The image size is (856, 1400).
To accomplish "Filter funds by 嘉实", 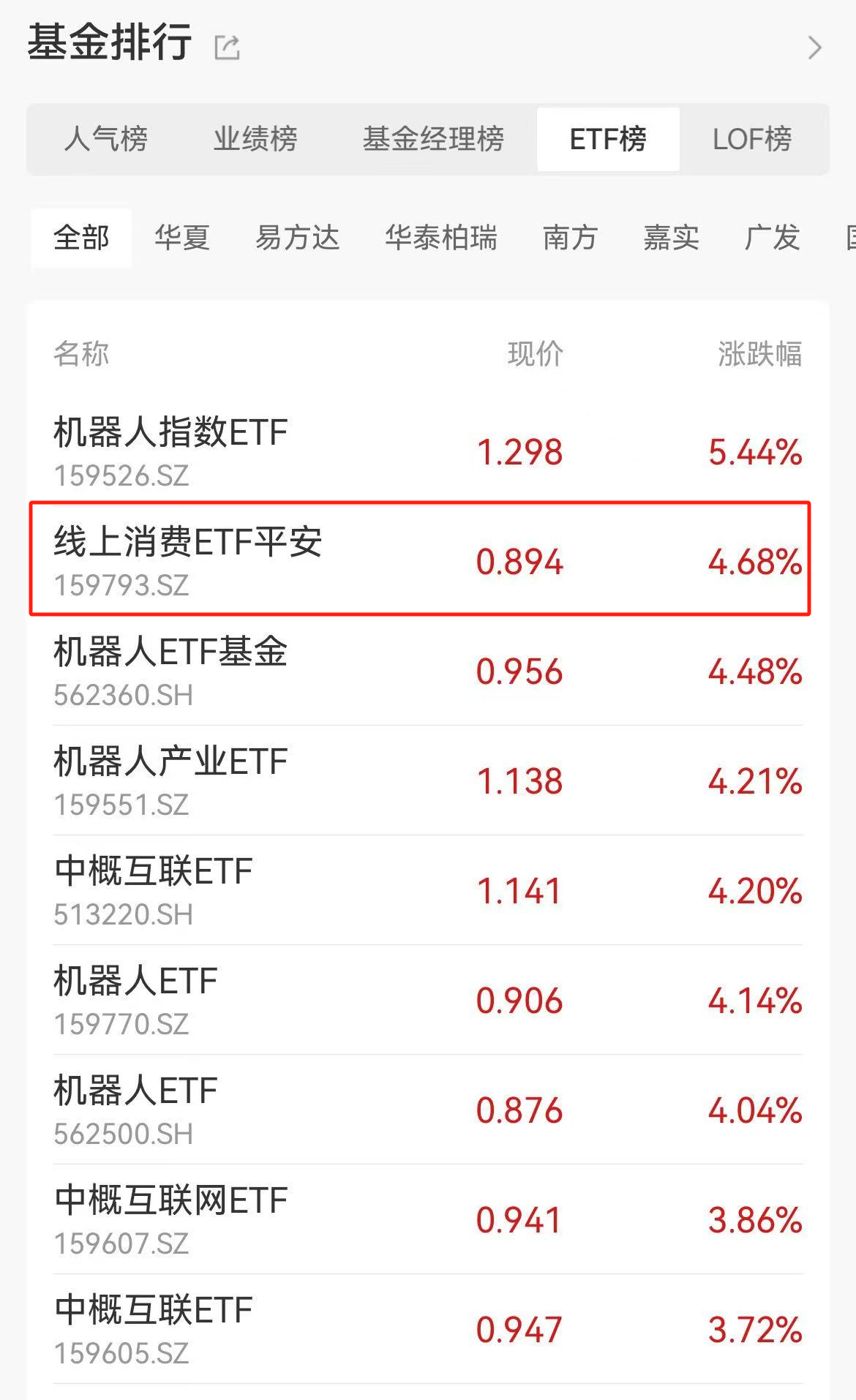I will tap(672, 237).
